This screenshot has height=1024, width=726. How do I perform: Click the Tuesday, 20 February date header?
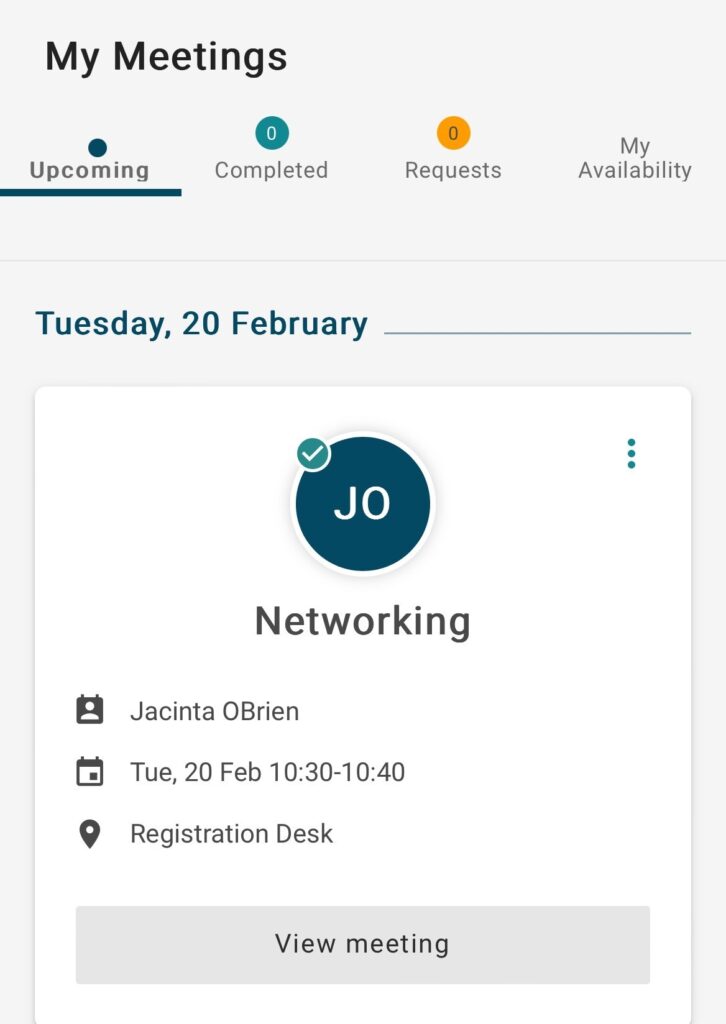click(200, 323)
